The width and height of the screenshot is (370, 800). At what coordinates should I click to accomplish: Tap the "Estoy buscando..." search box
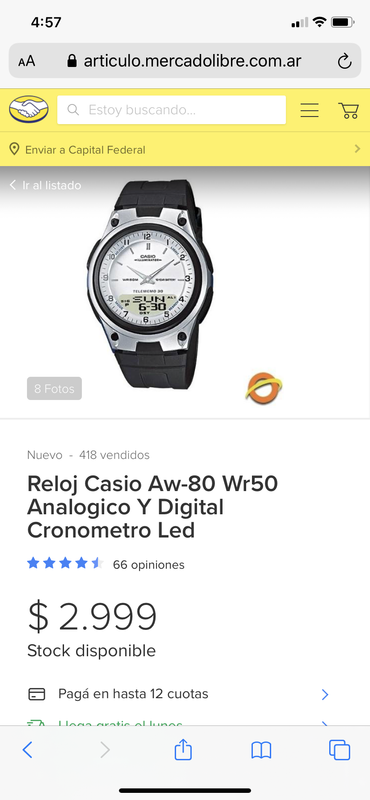(x=171, y=110)
